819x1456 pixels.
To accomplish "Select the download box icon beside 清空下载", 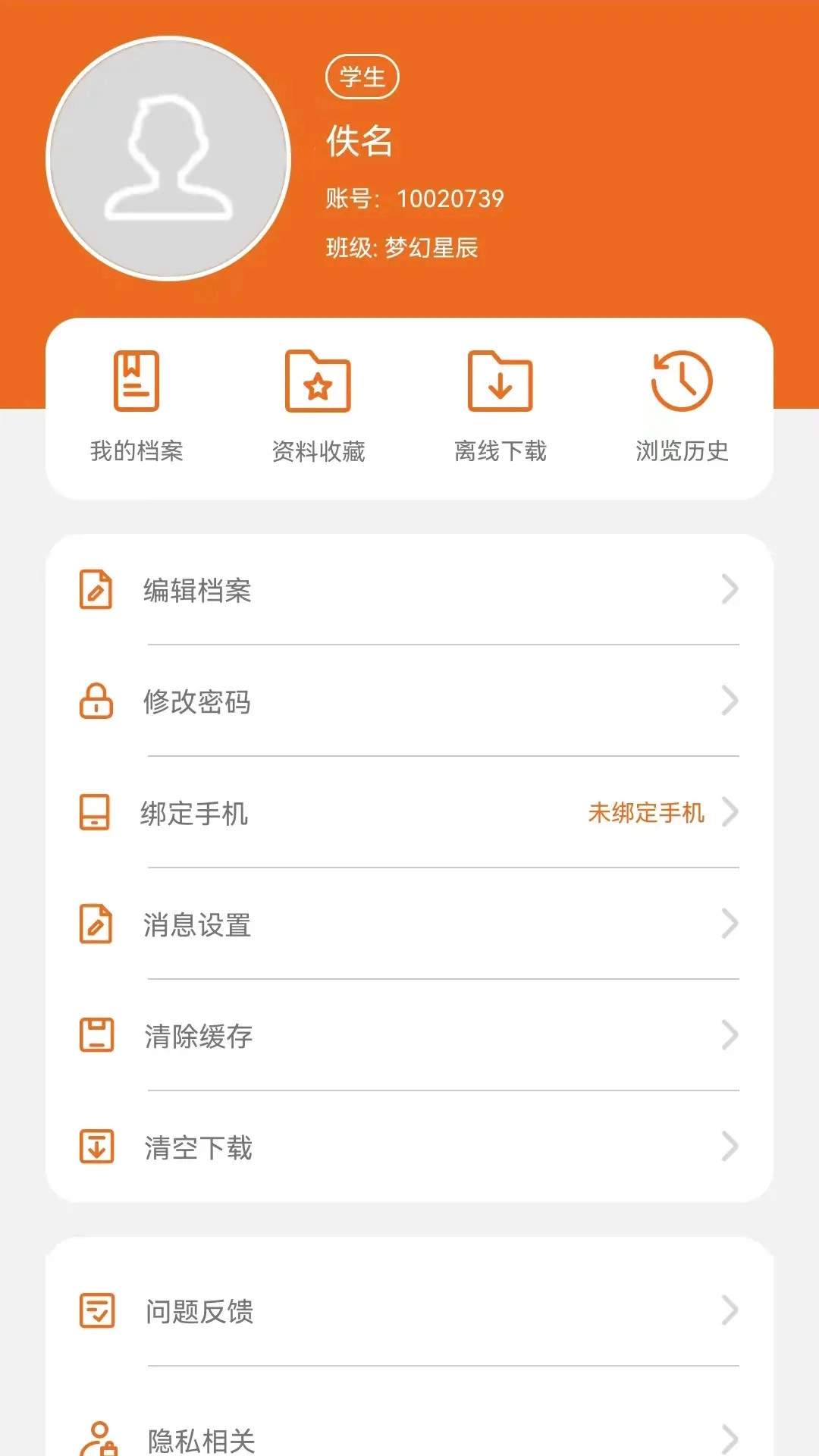I will click(x=96, y=1148).
